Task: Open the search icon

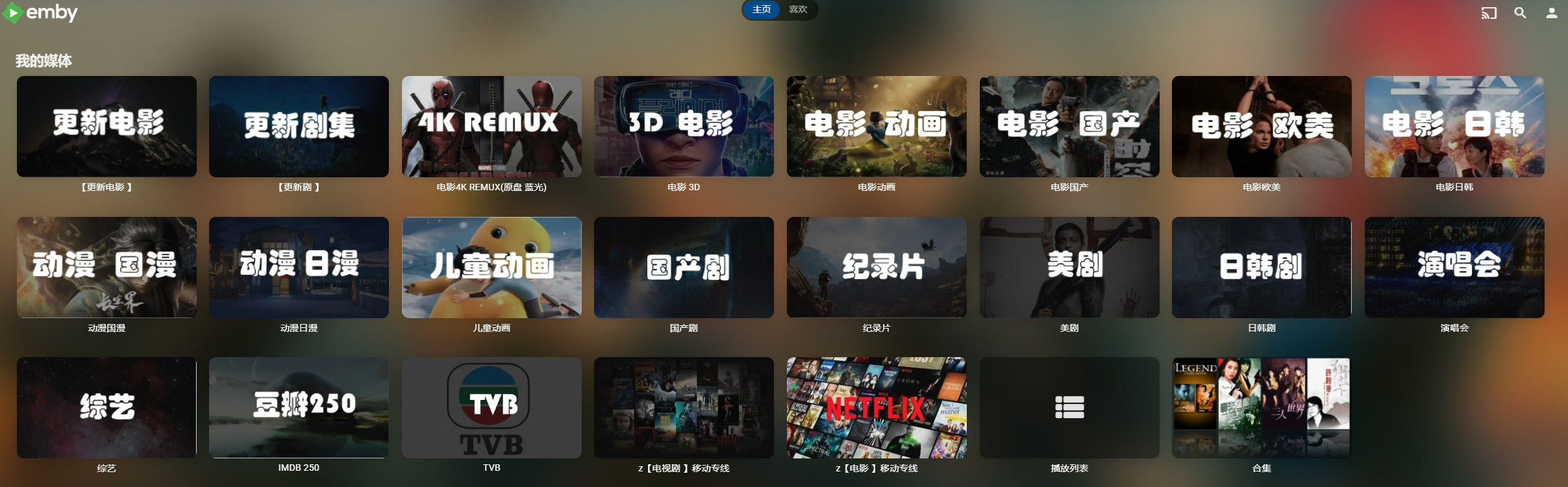Action: tap(1520, 12)
